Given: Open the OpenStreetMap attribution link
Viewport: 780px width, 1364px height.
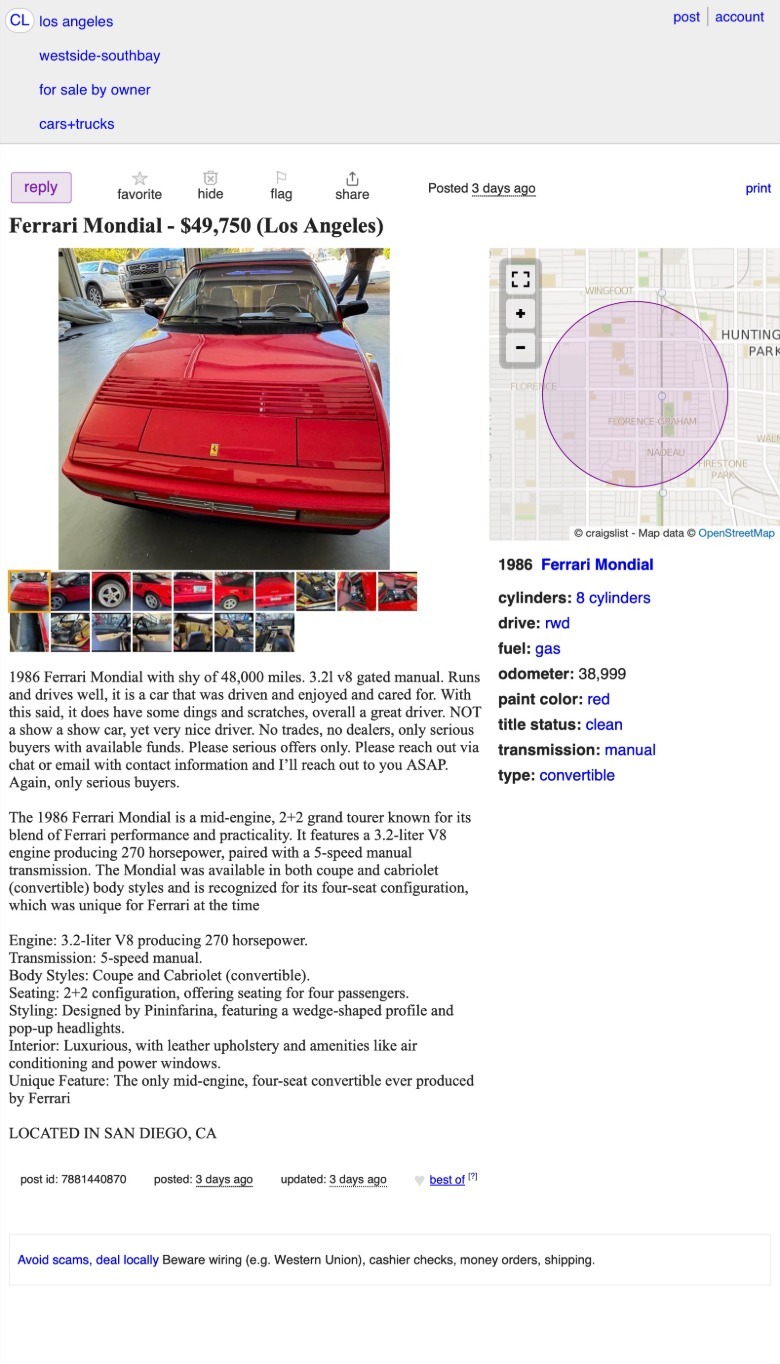Looking at the screenshot, I should 736,533.
